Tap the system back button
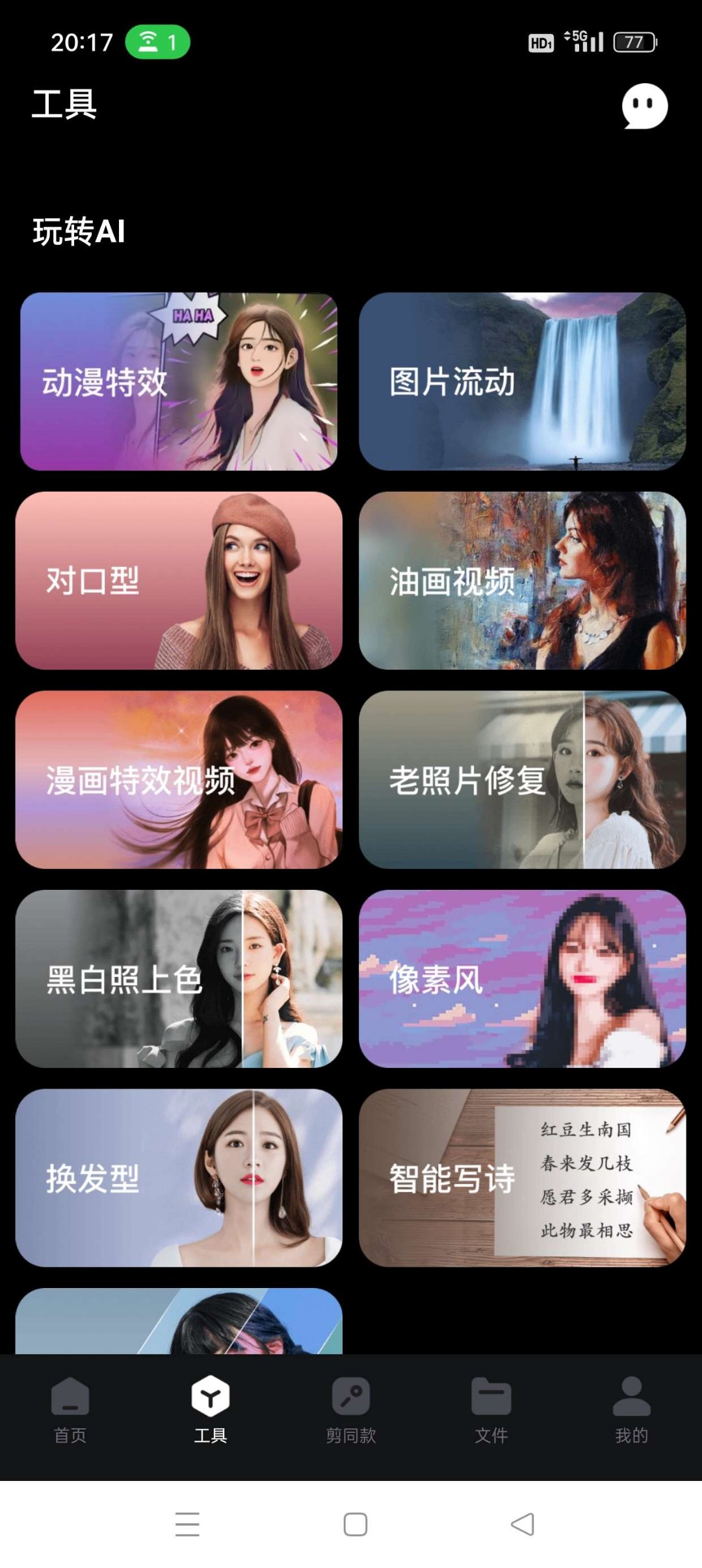Screen dimensions: 702x1568 523,1524
